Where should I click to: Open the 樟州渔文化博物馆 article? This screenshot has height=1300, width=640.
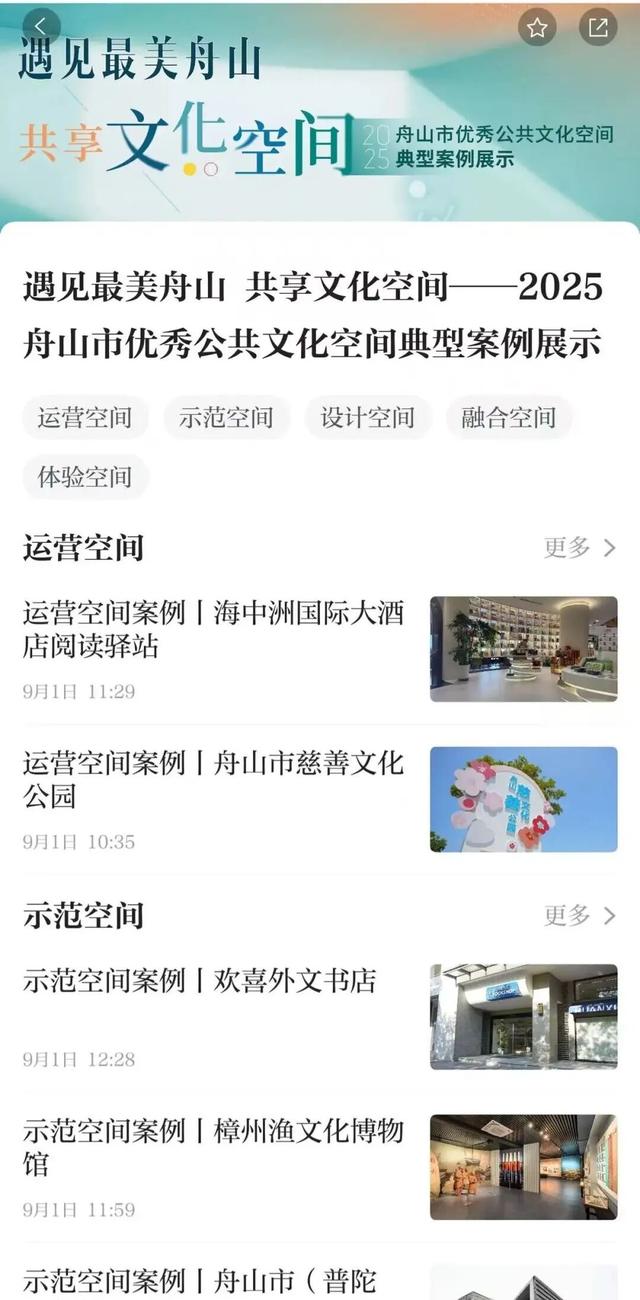[x=213, y=1148]
